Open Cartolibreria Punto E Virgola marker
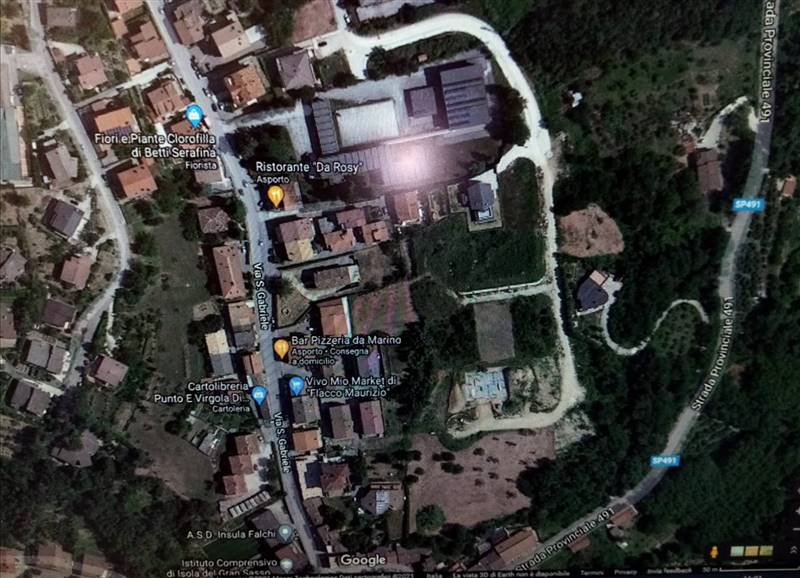The width and height of the screenshot is (800, 578). (259, 394)
